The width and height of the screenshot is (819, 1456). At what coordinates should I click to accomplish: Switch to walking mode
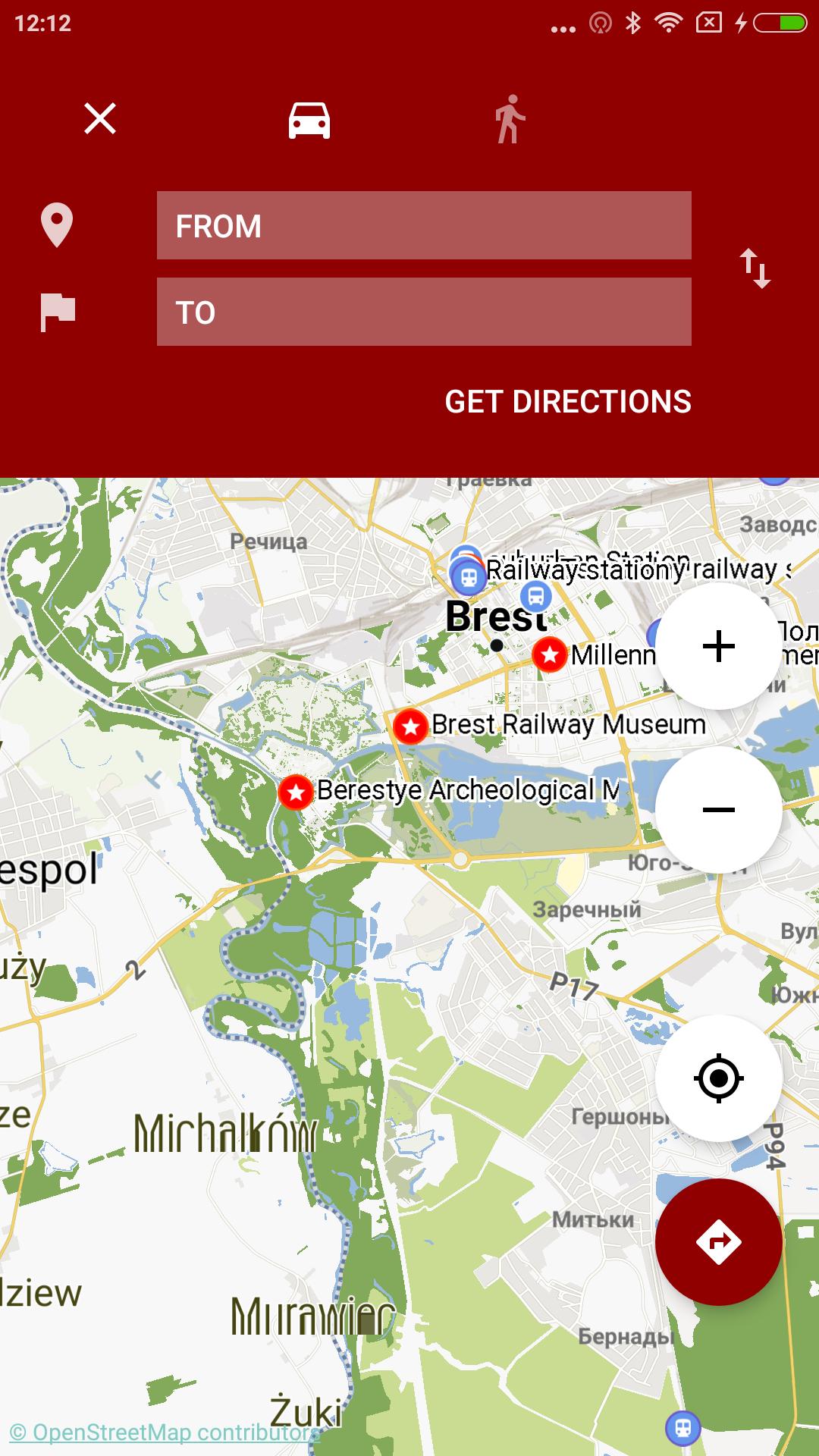[x=510, y=119]
